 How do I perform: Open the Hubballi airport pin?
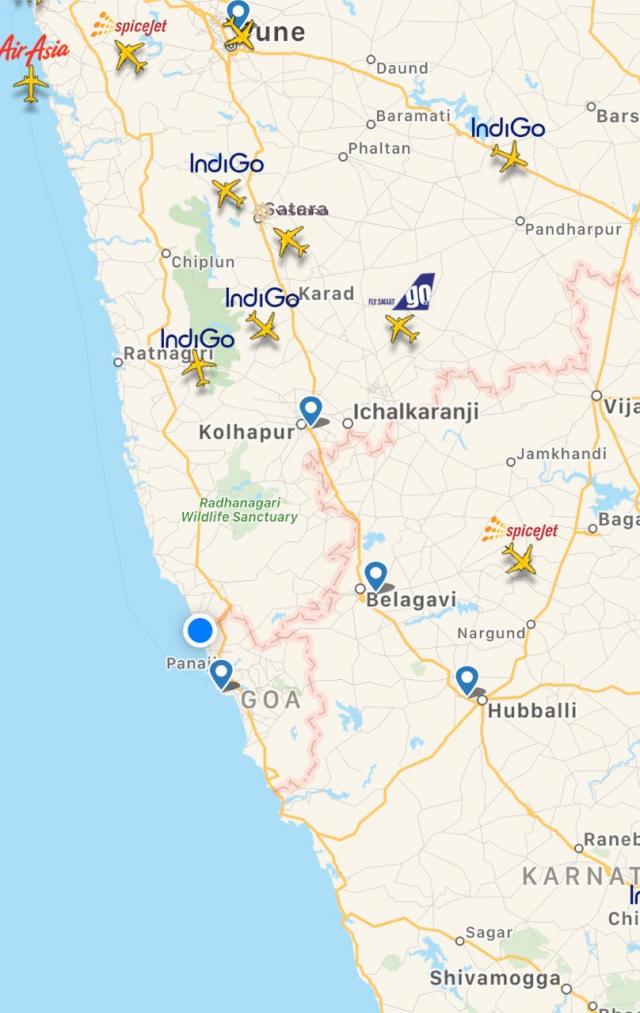(467, 680)
